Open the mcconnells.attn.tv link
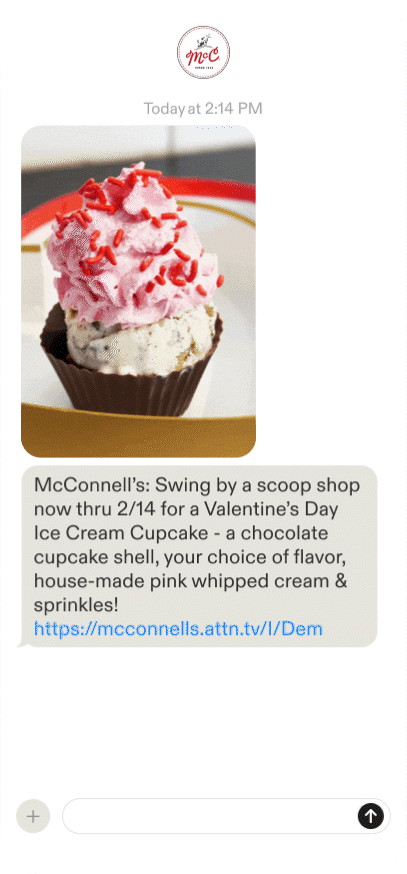The image size is (407, 874). point(178,629)
